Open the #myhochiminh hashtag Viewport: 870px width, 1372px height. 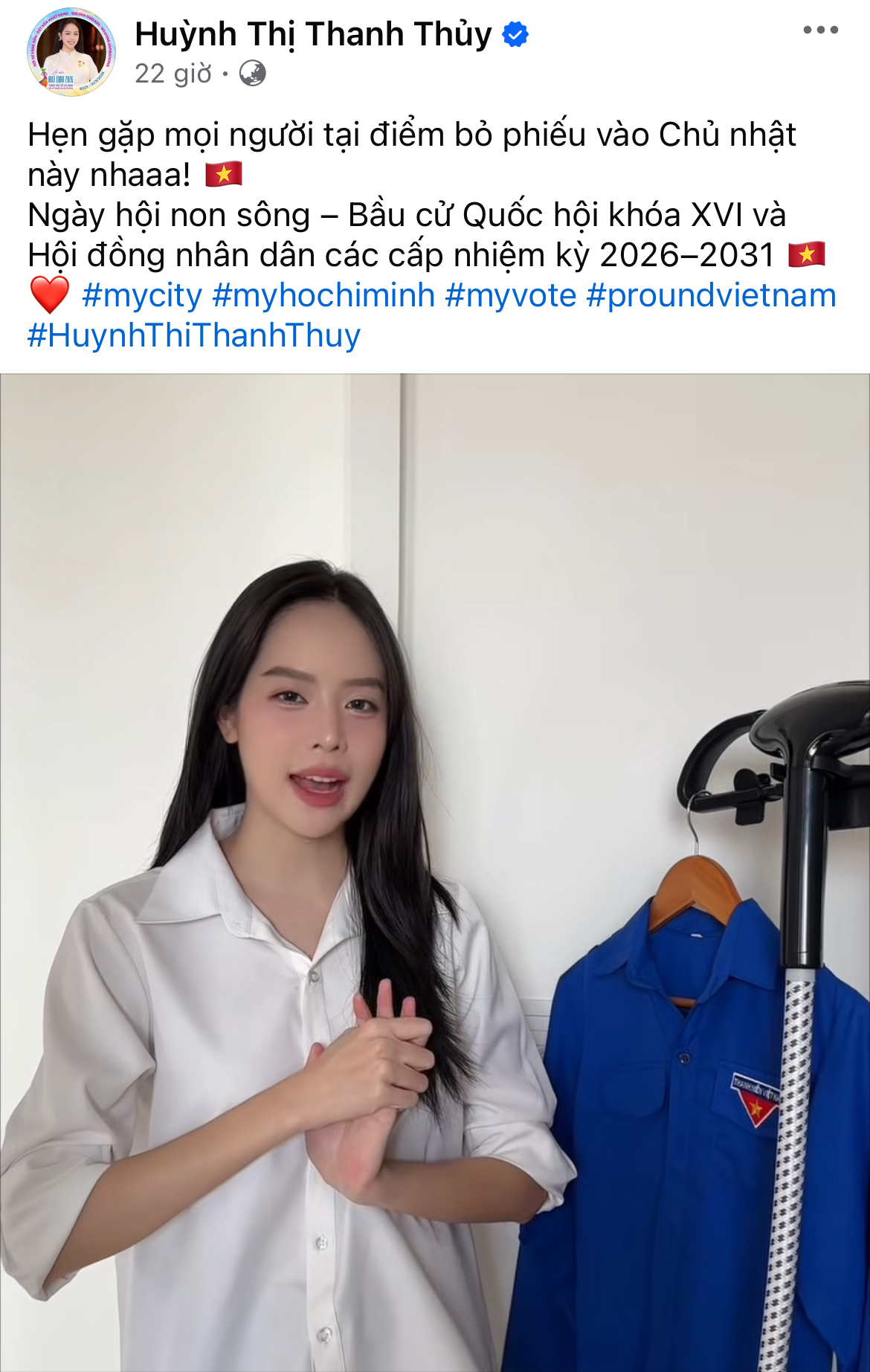[323, 295]
